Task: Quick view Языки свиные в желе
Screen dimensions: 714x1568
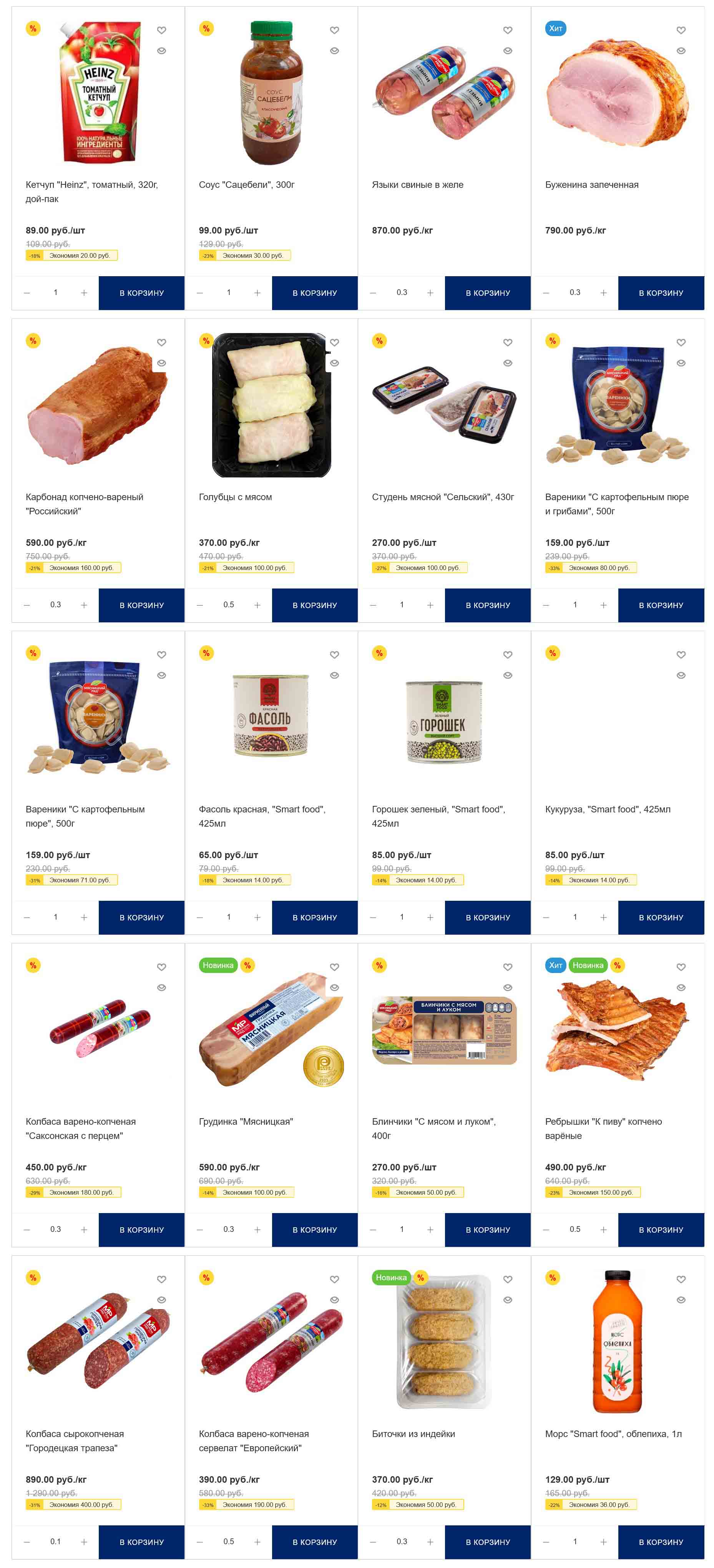Action: pos(508,51)
